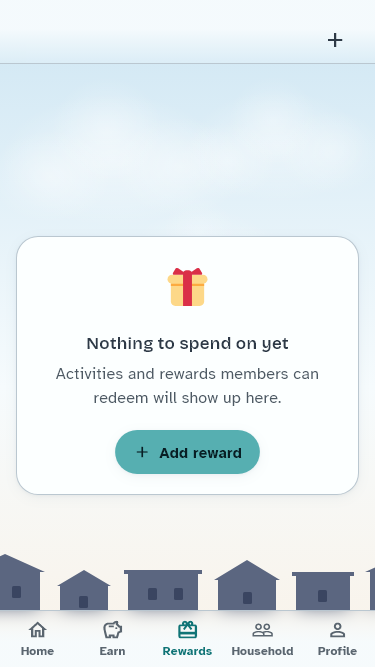Go to the Home tab
375x667 pixels.
point(37,639)
